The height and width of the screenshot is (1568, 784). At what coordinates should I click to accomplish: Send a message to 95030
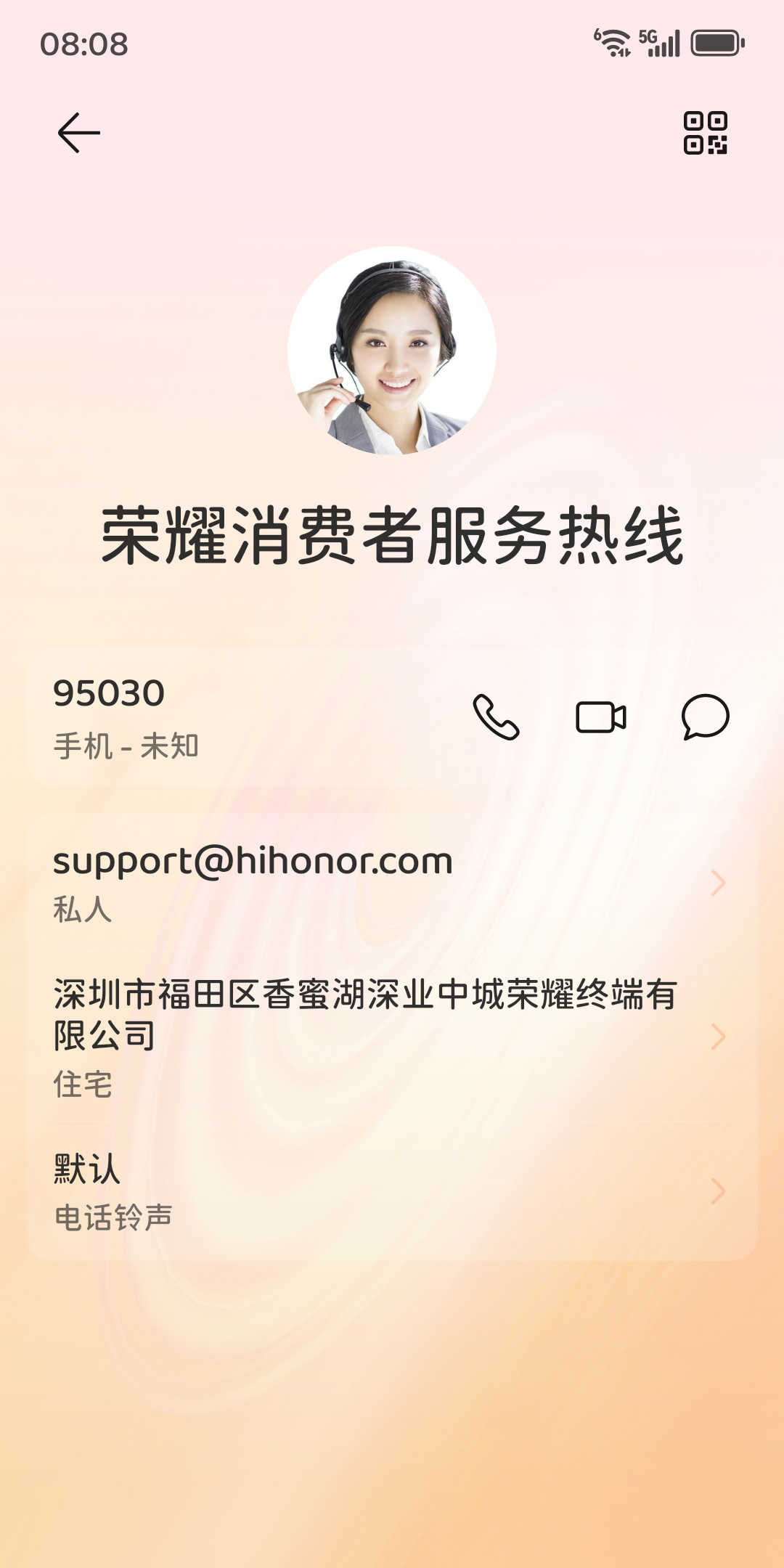click(x=705, y=717)
